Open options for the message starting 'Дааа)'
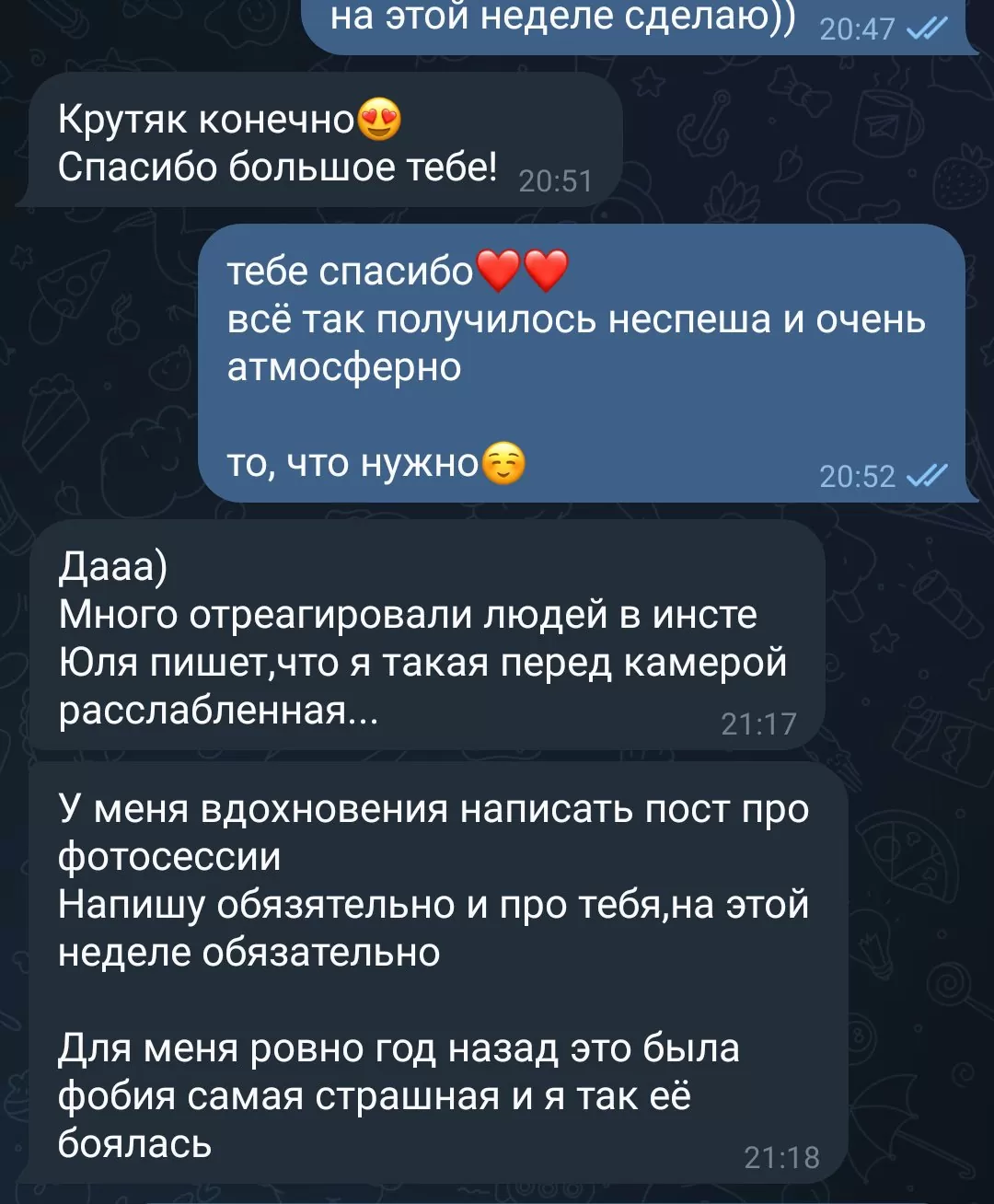The height and width of the screenshot is (1204, 994). click(423, 637)
